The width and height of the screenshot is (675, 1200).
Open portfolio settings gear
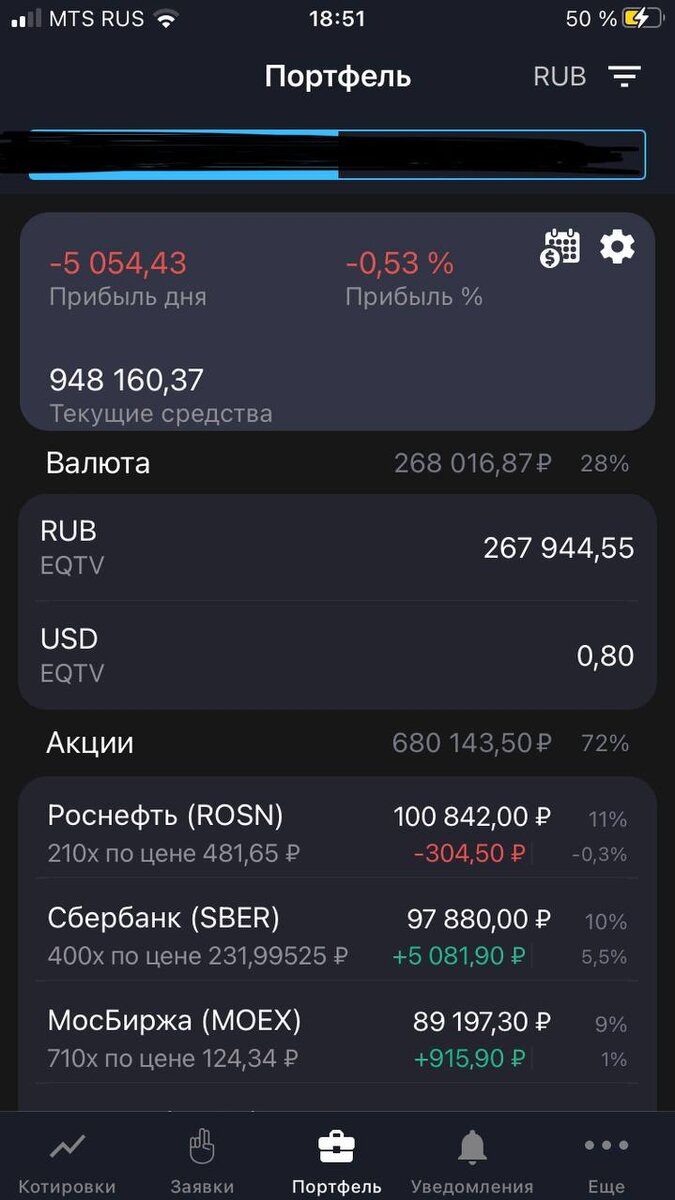click(x=617, y=246)
